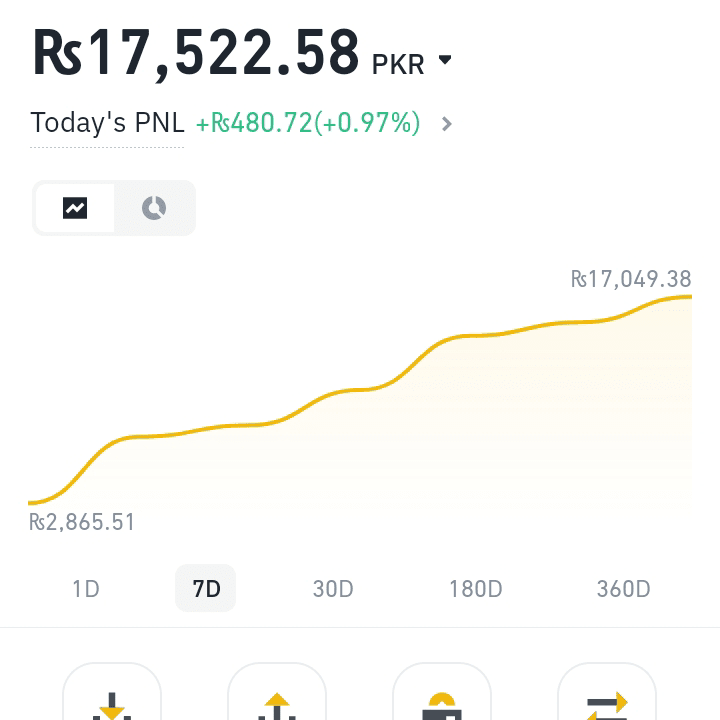Screen dimensions: 720x720
Task: Open Today's PNL details chevron
Action: pyautogui.click(x=447, y=124)
